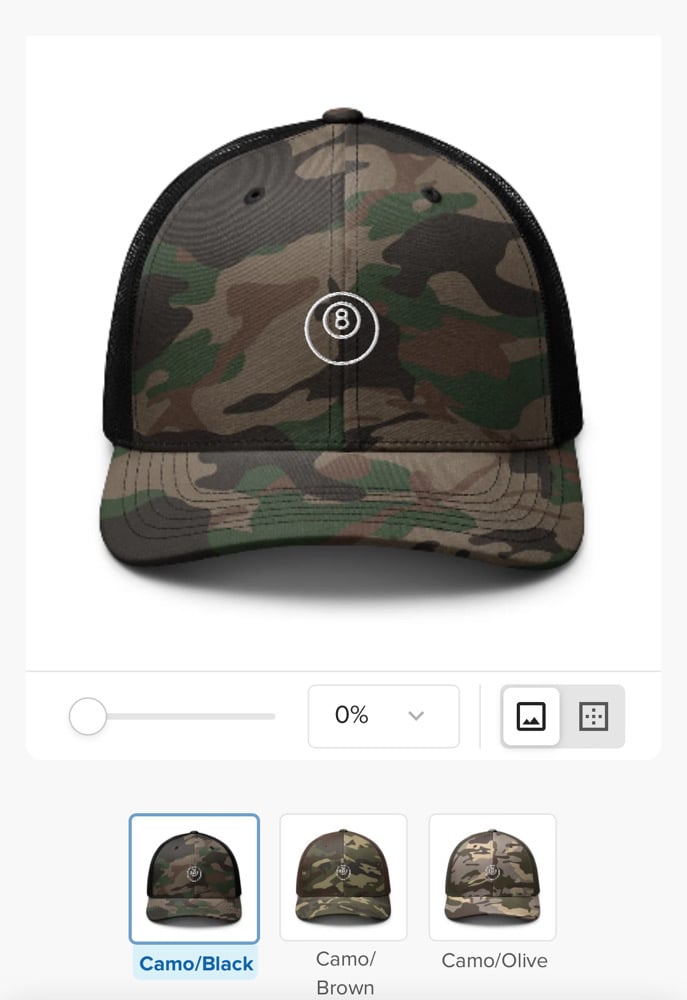Switch to grid view mode
This screenshot has height=1000, width=687.
click(x=594, y=716)
